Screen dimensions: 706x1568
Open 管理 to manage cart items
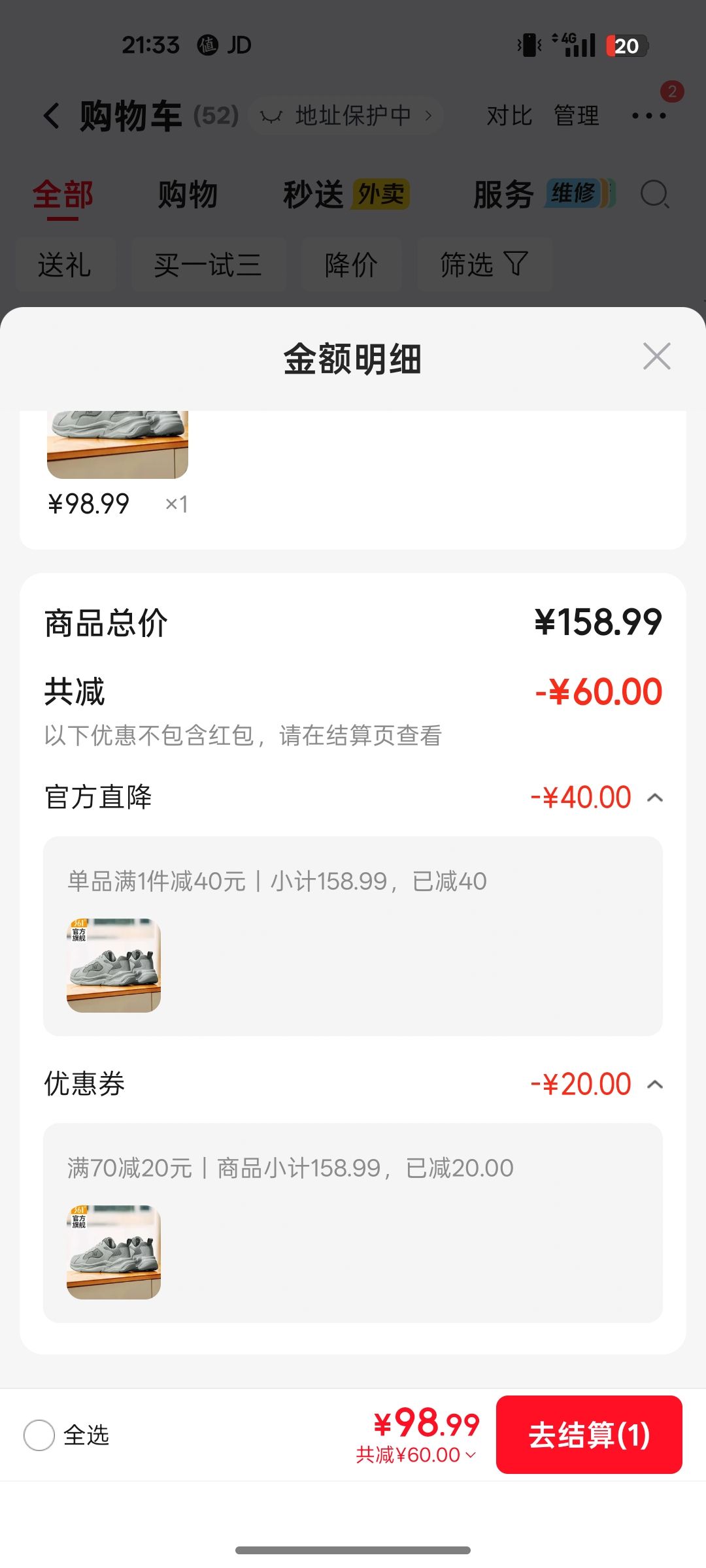coord(577,116)
